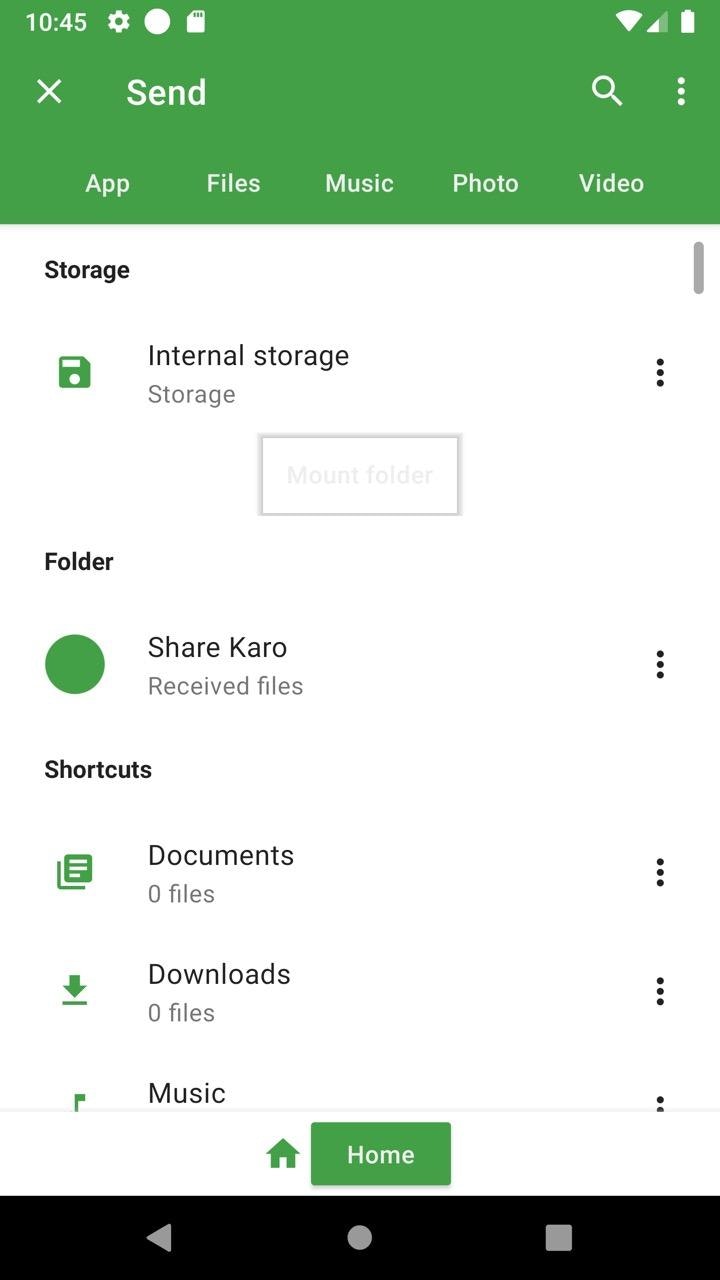Switch to the Photo tab
Screen dimensions: 720x1280
(x=485, y=183)
